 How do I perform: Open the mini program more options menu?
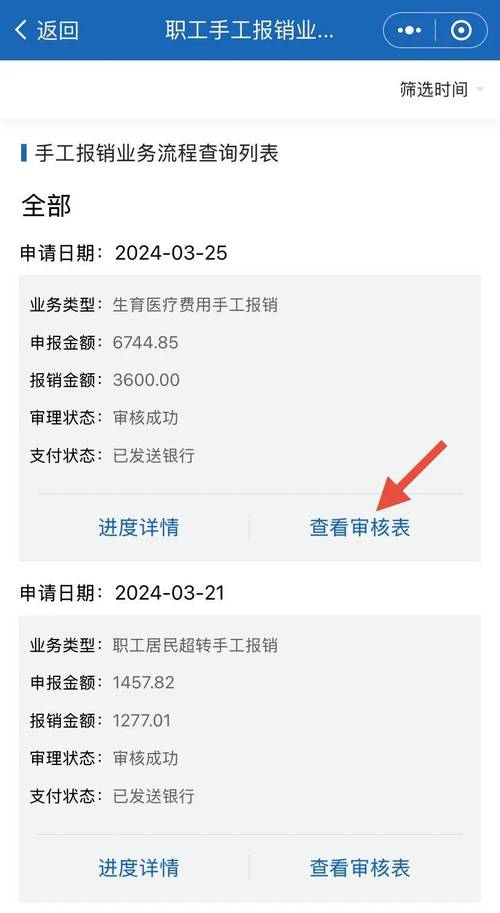[x=409, y=30]
